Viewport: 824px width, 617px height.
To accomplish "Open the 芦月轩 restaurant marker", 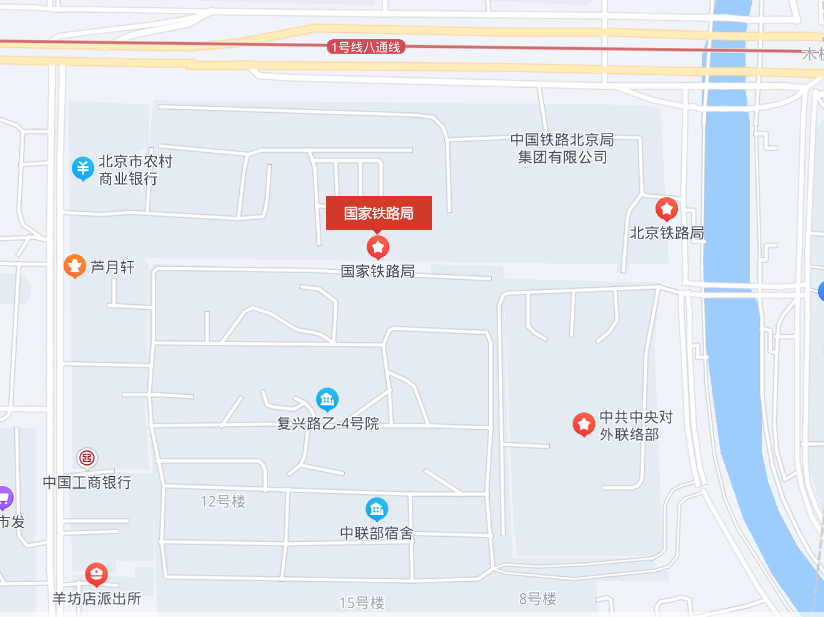I will coord(74,266).
